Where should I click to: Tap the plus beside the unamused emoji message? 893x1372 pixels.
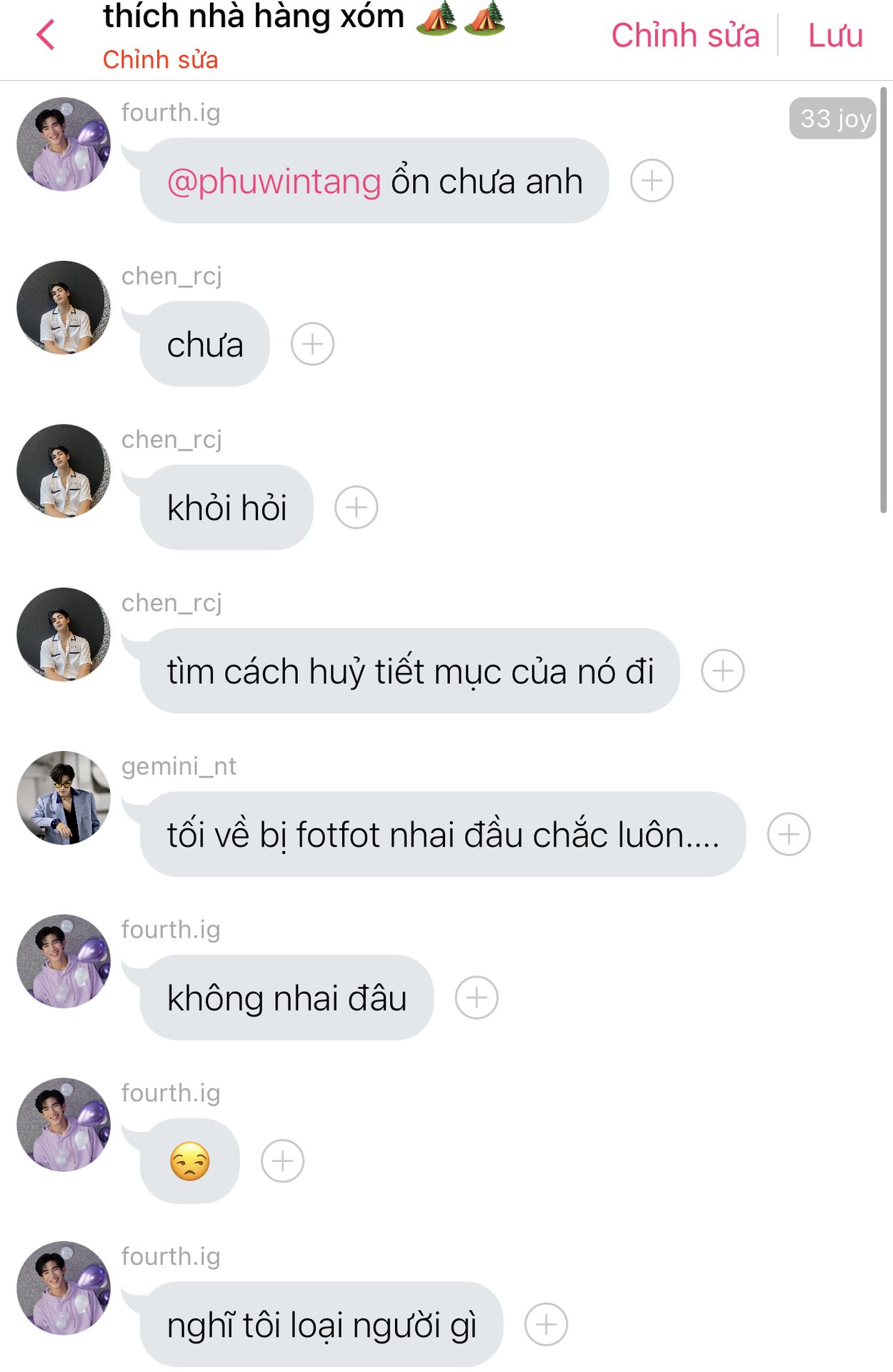coord(282,1161)
